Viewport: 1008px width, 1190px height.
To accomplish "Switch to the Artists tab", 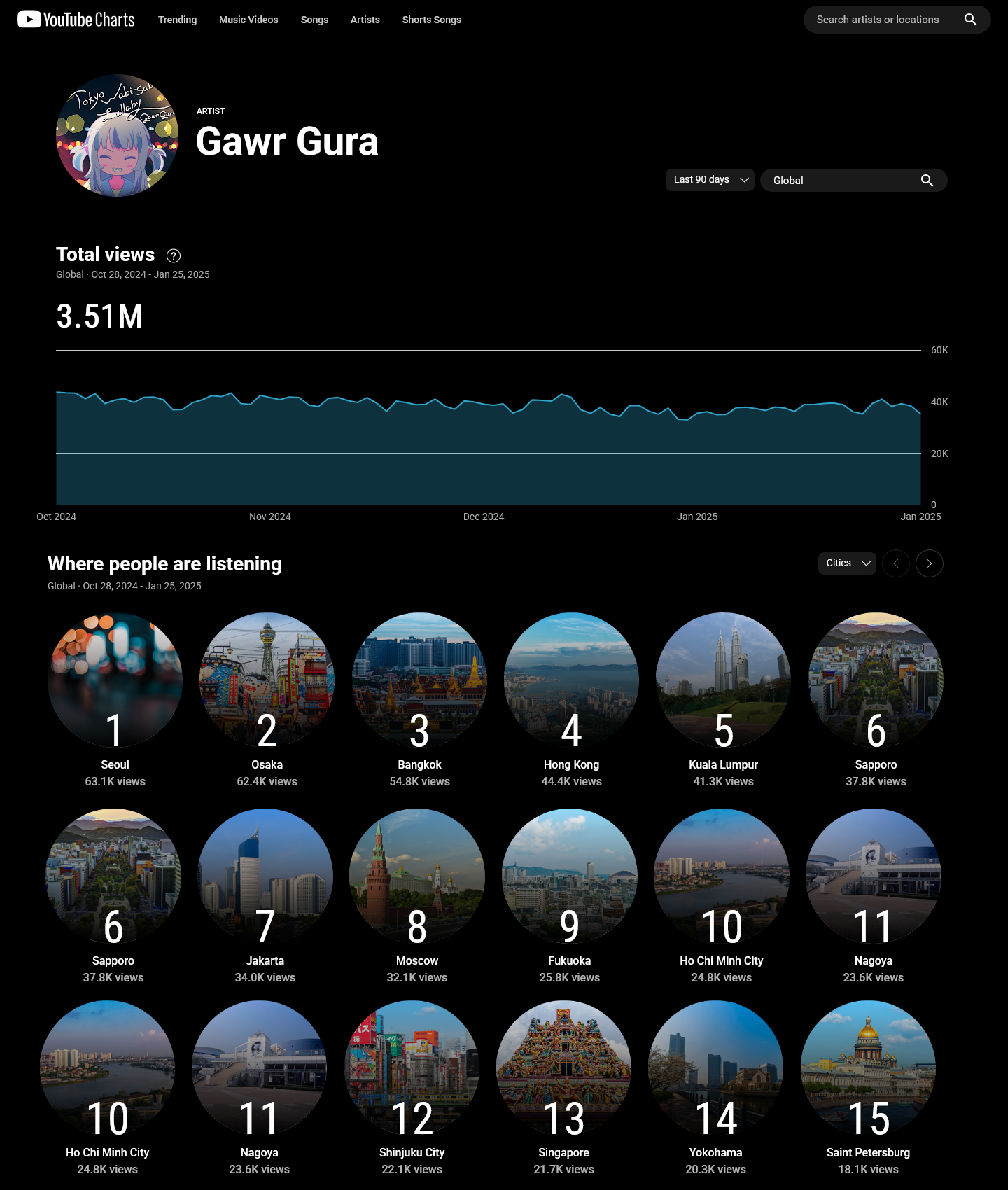I will [365, 20].
